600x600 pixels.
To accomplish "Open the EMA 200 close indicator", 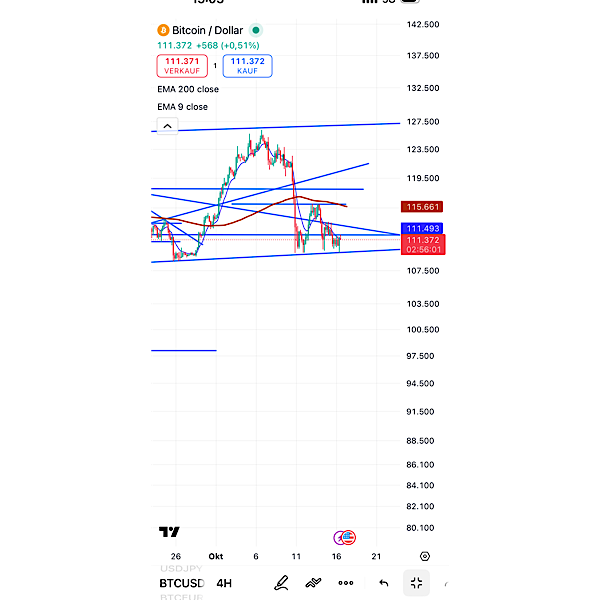I will click(x=187, y=89).
